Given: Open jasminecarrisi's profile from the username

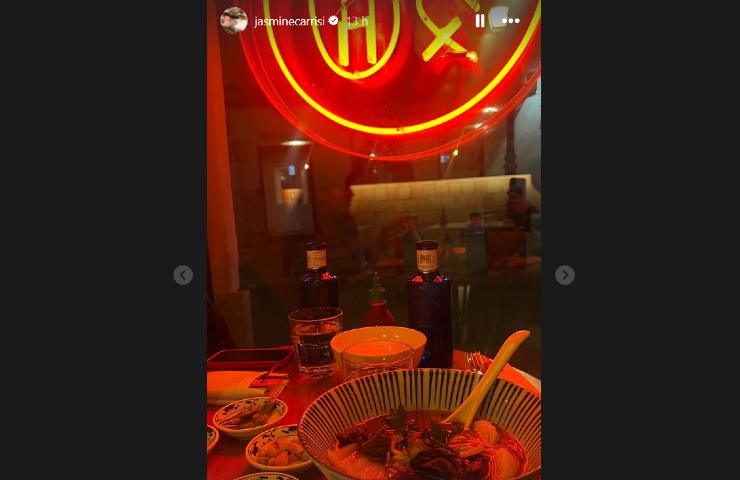Looking at the screenshot, I should [x=289, y=21].
